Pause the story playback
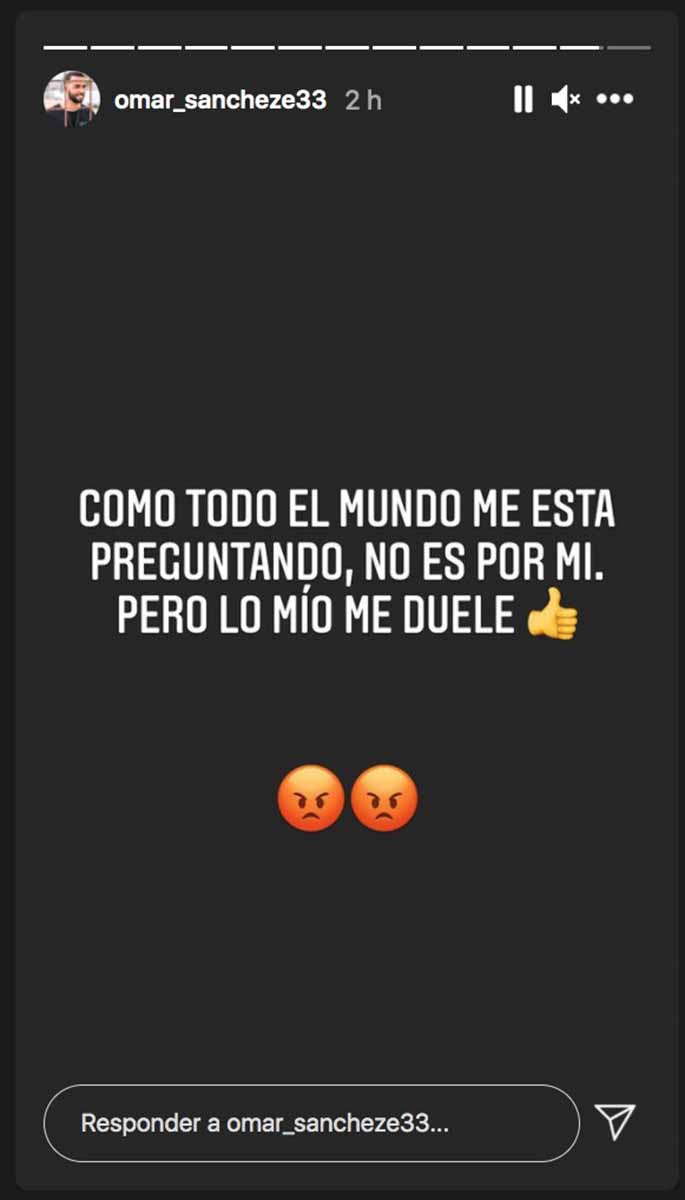Viewport: 685px width, 1200px height. tap(523, 99)
